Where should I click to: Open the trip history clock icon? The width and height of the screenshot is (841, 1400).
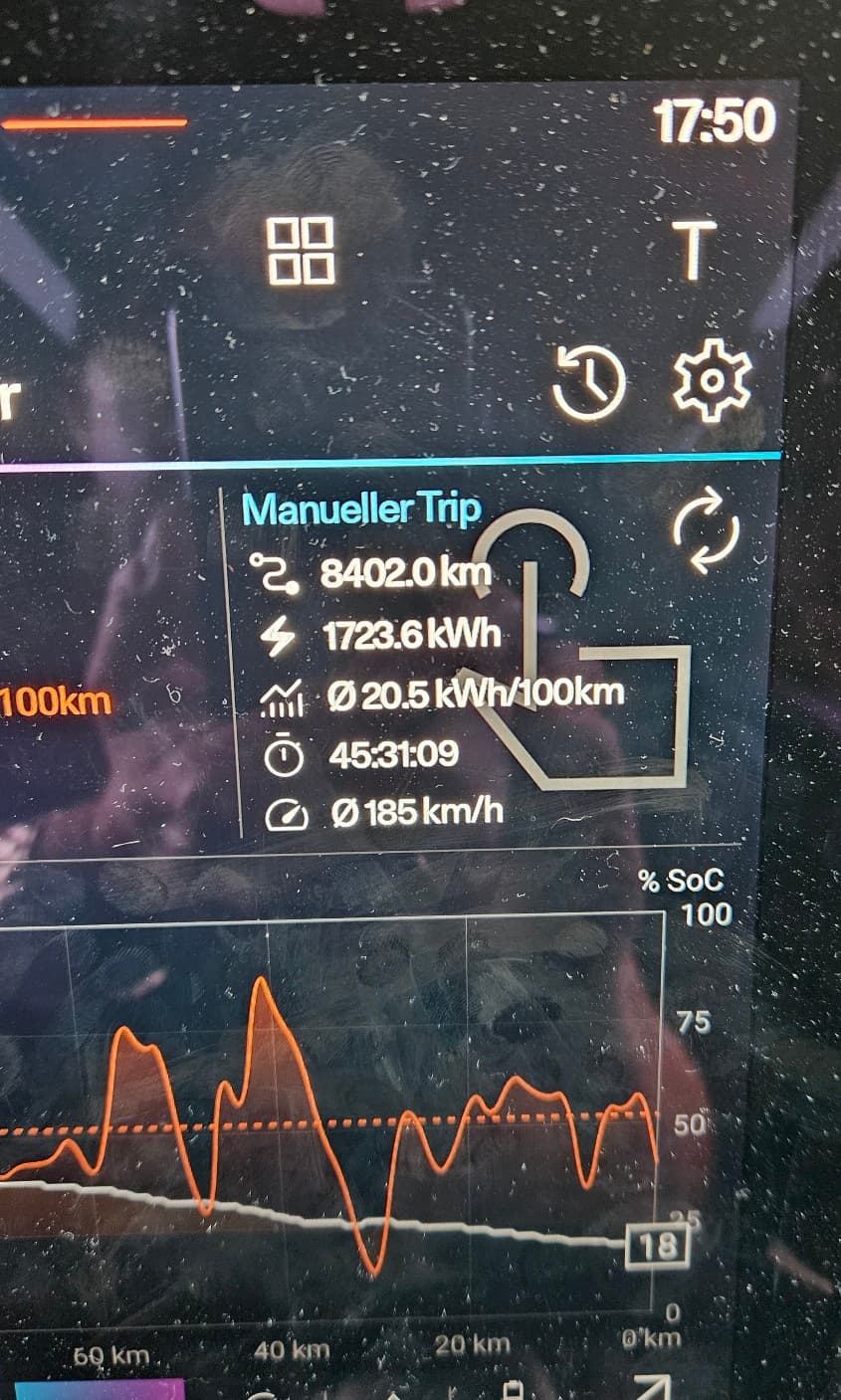coord(589,382)
